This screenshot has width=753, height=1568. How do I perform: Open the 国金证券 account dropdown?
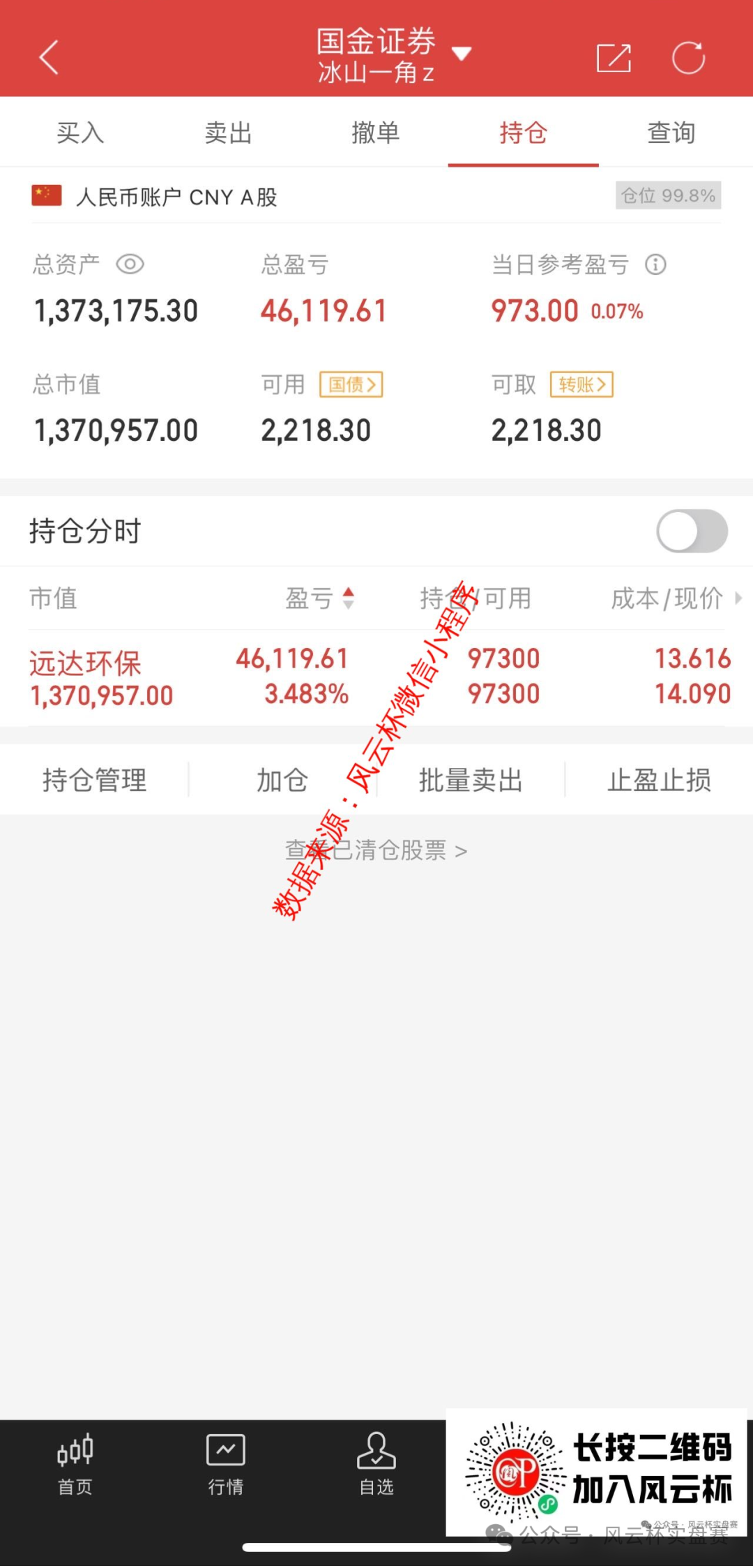click(393, 54)
